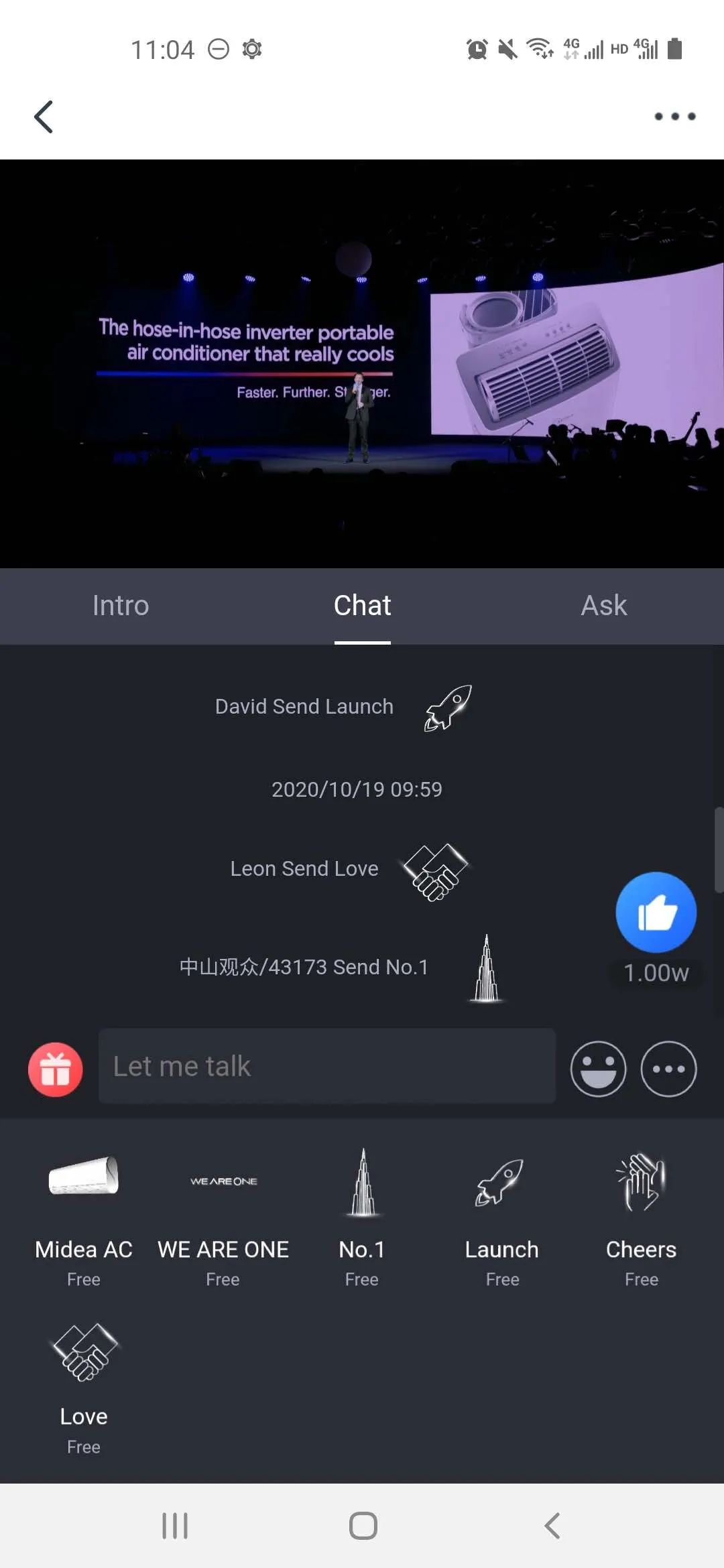This screenshot has height=1568, width=724.
Task: Go to the home screen
Action: click(363, 1526)
